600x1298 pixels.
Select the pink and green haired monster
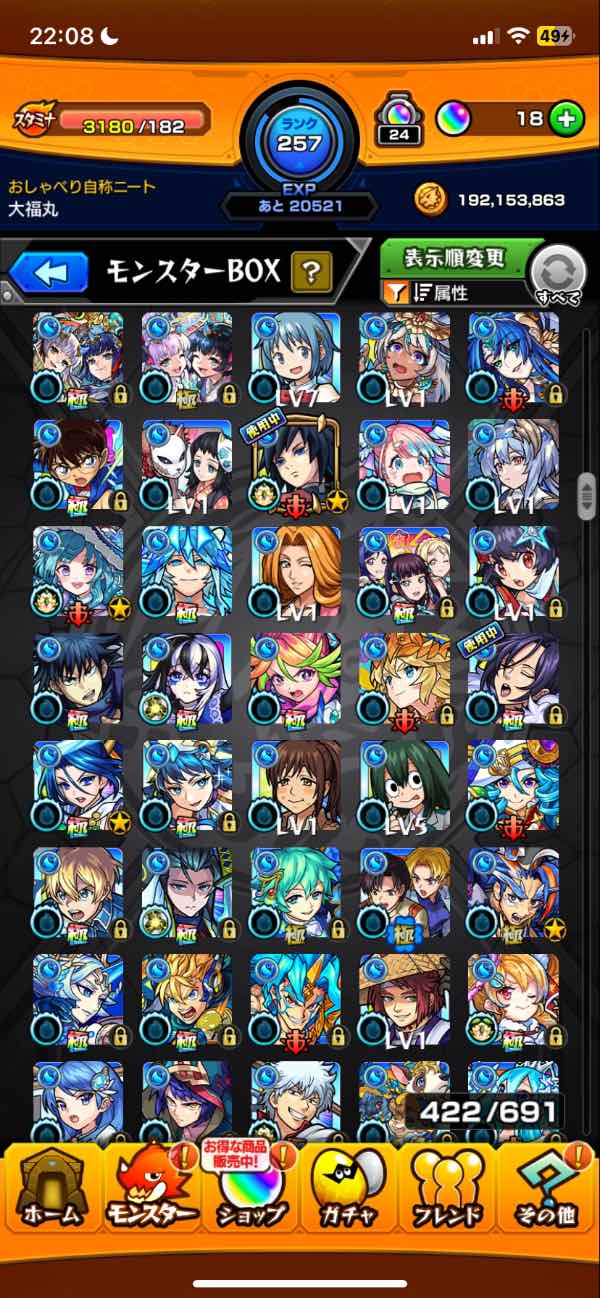click(x=295, y=679)
